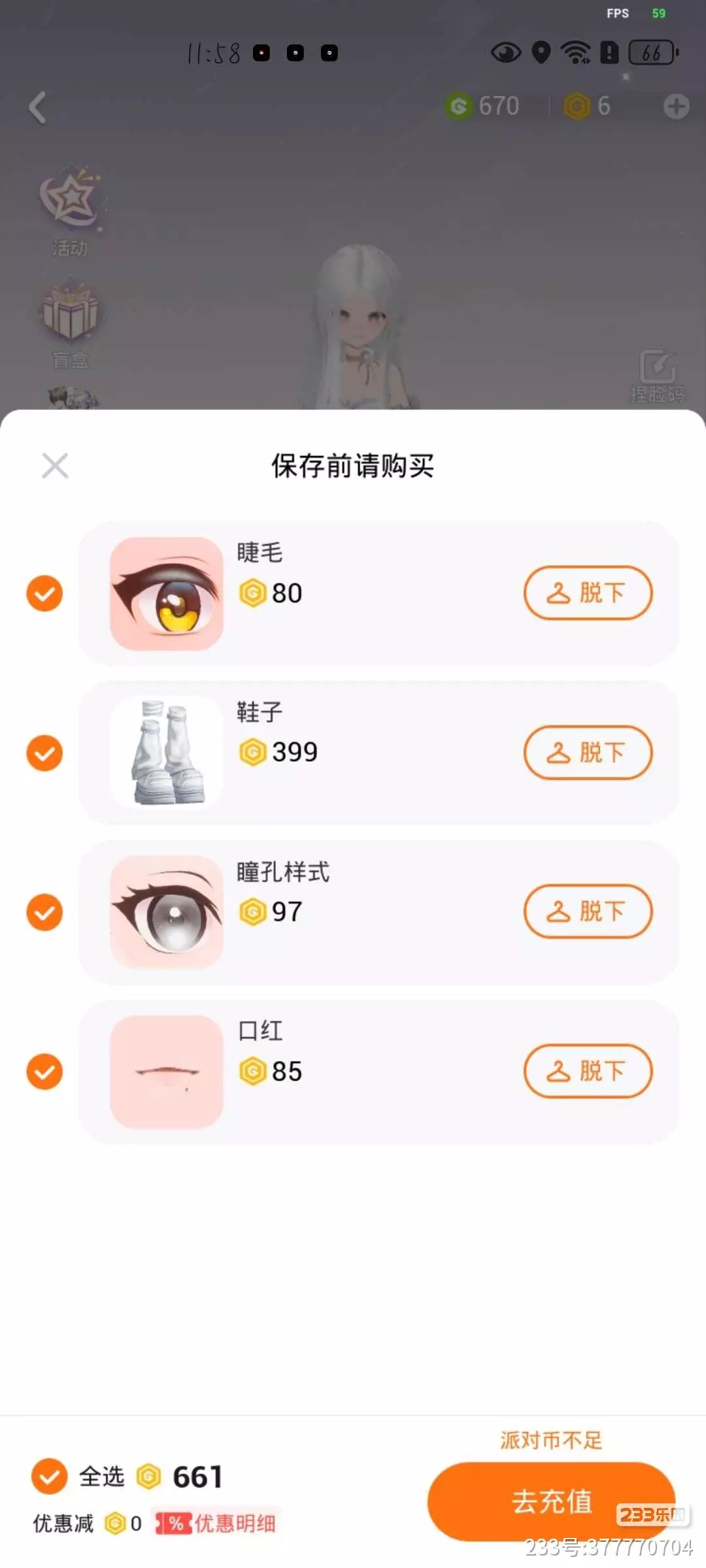Tap 脱下 for the 瞳孔样式 item

tap(588, 911)
